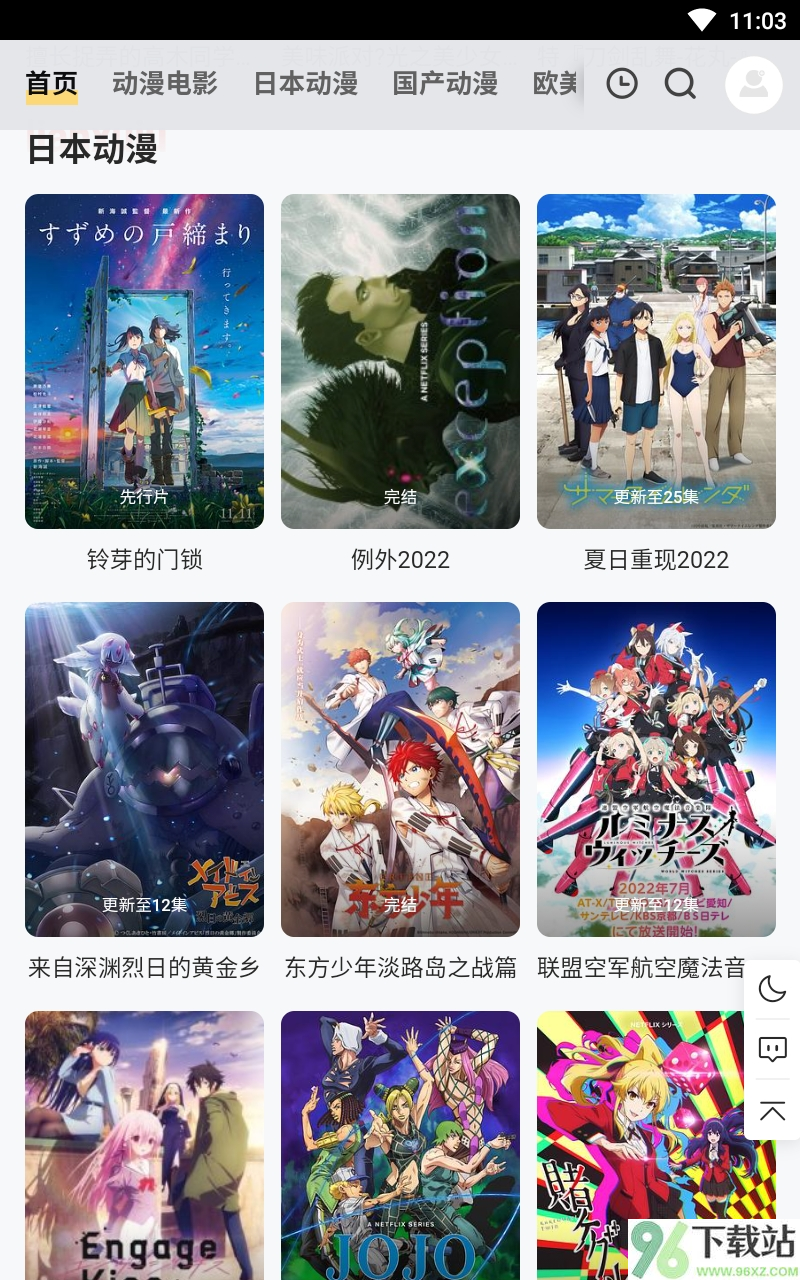Open the user profile avatar

[753, 84]
